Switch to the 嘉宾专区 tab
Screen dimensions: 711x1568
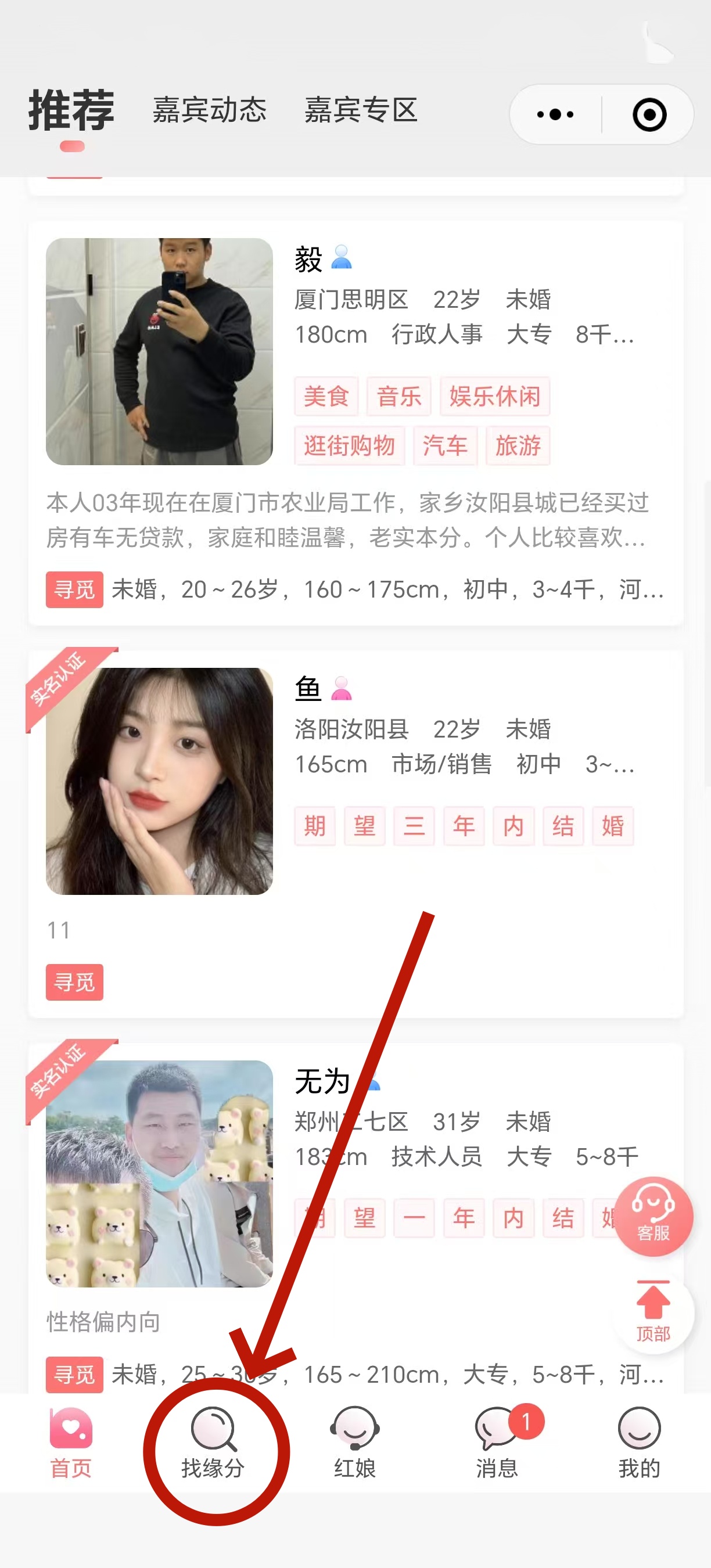click(361, 111)
